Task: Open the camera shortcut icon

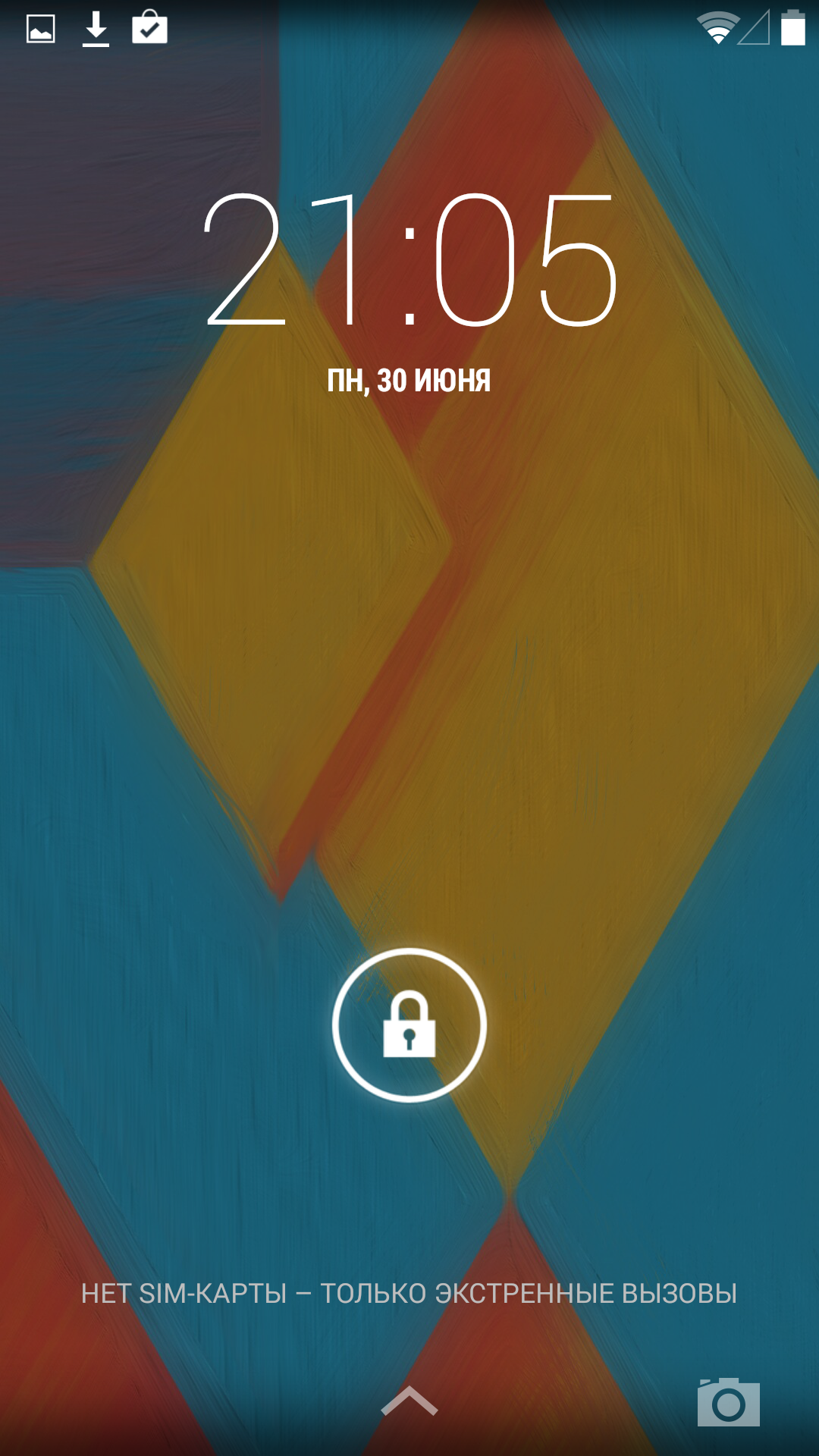Action: [729, 1402]
